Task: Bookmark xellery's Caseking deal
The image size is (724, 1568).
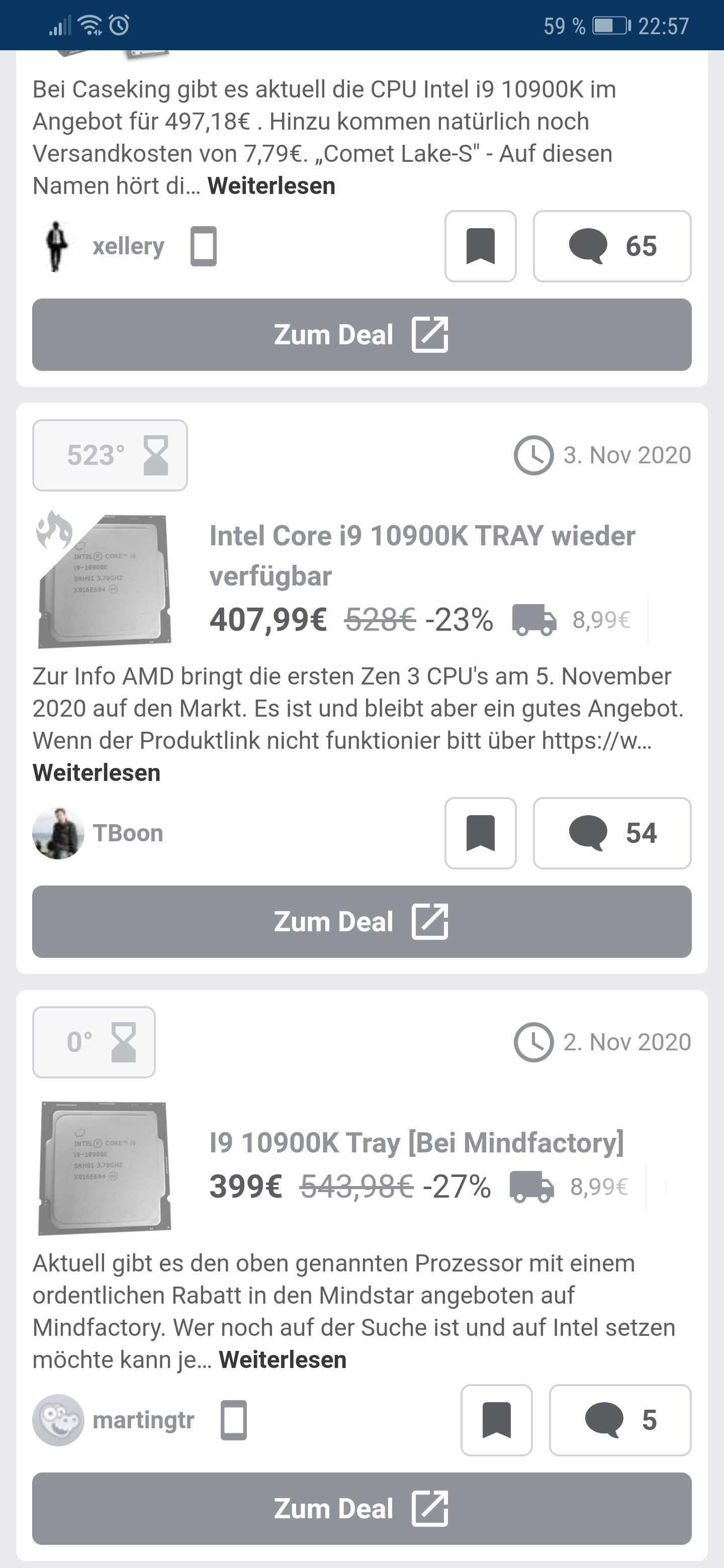Action: point(481,246)
